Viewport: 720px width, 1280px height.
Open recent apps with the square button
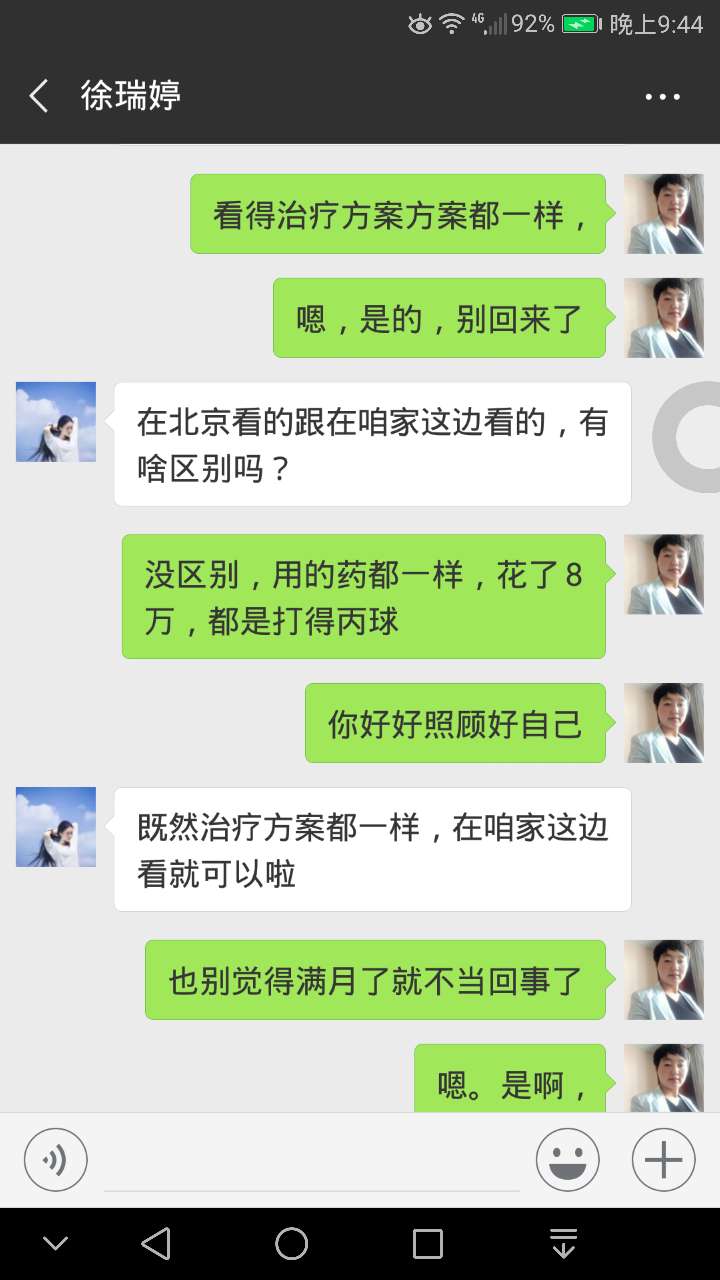pos(427,1243)
